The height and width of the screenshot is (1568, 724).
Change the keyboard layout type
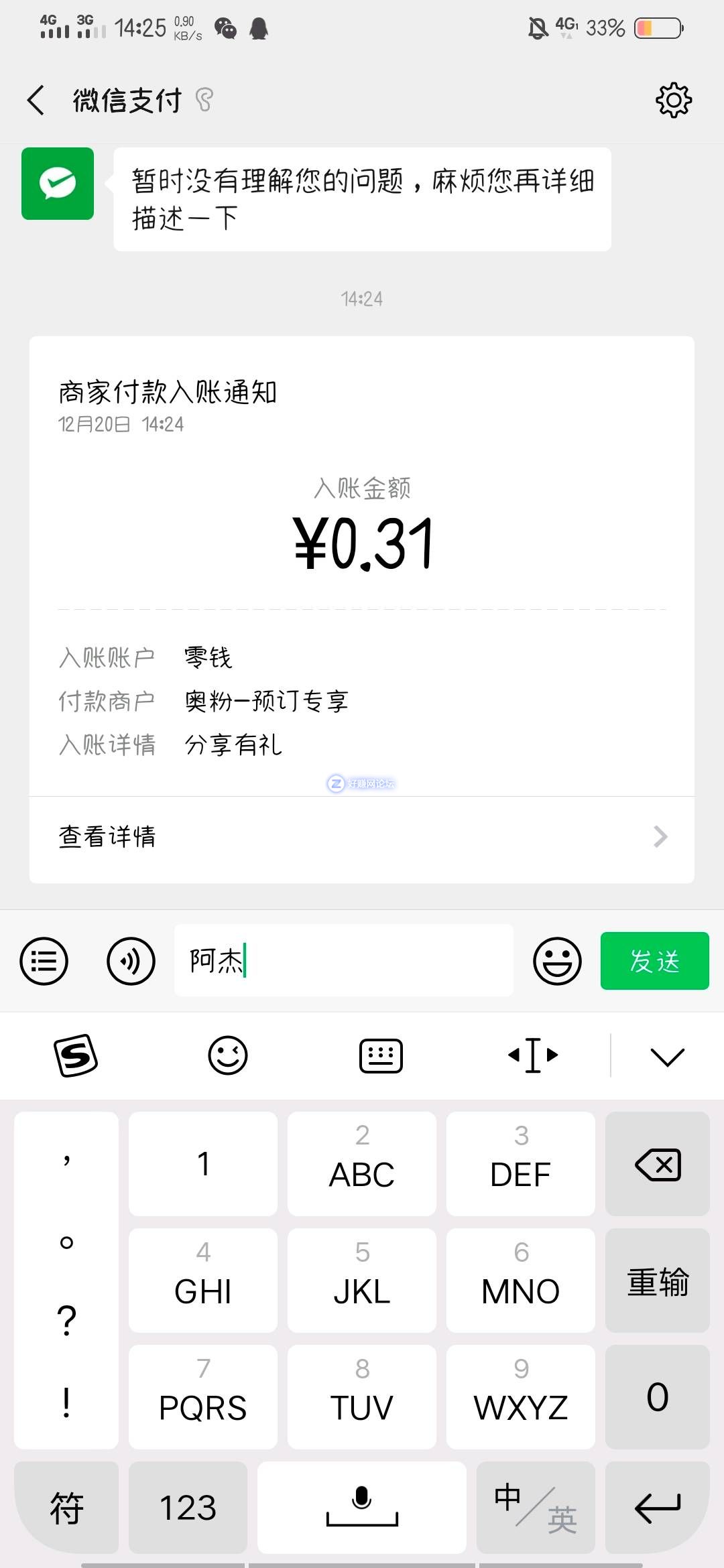(381, 1055)
